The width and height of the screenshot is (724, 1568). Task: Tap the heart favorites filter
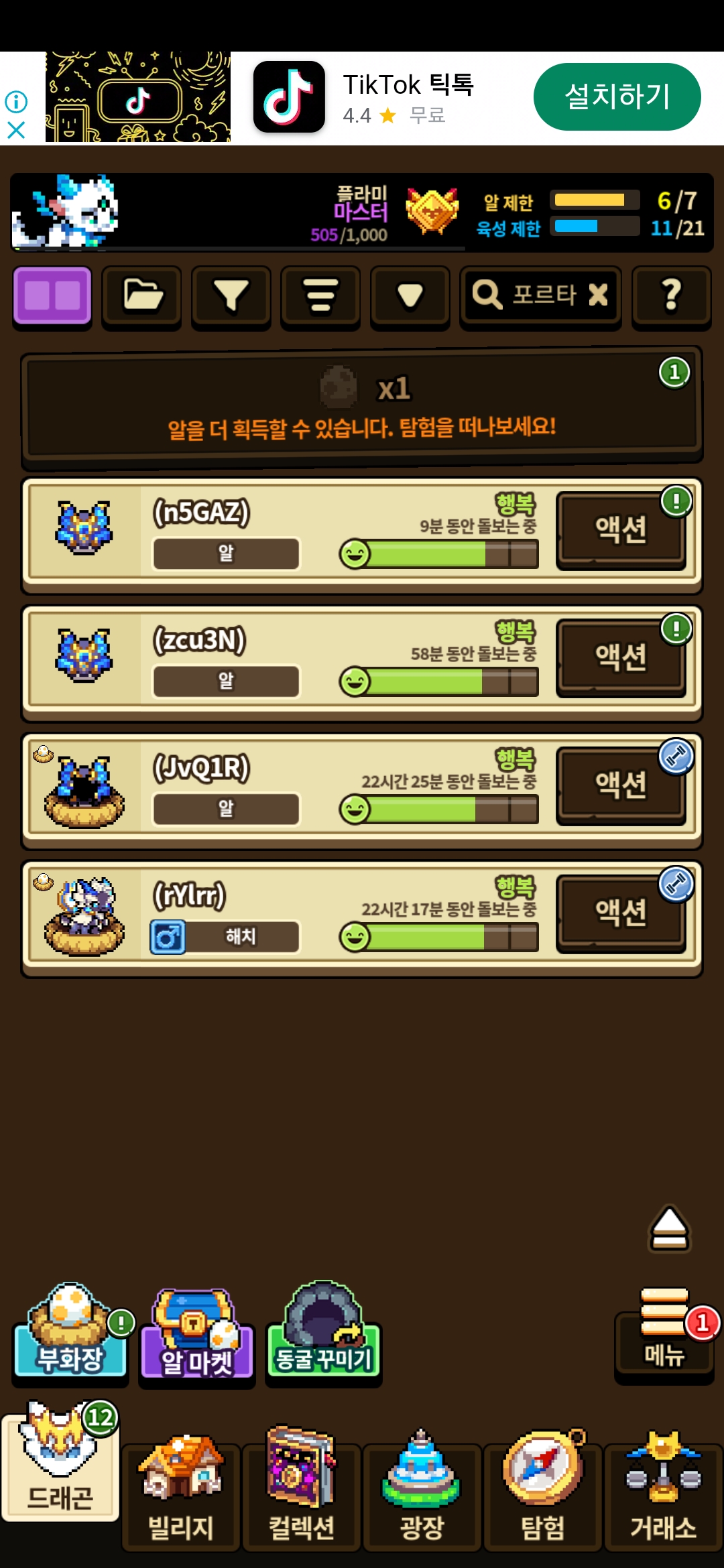point(410,296)
